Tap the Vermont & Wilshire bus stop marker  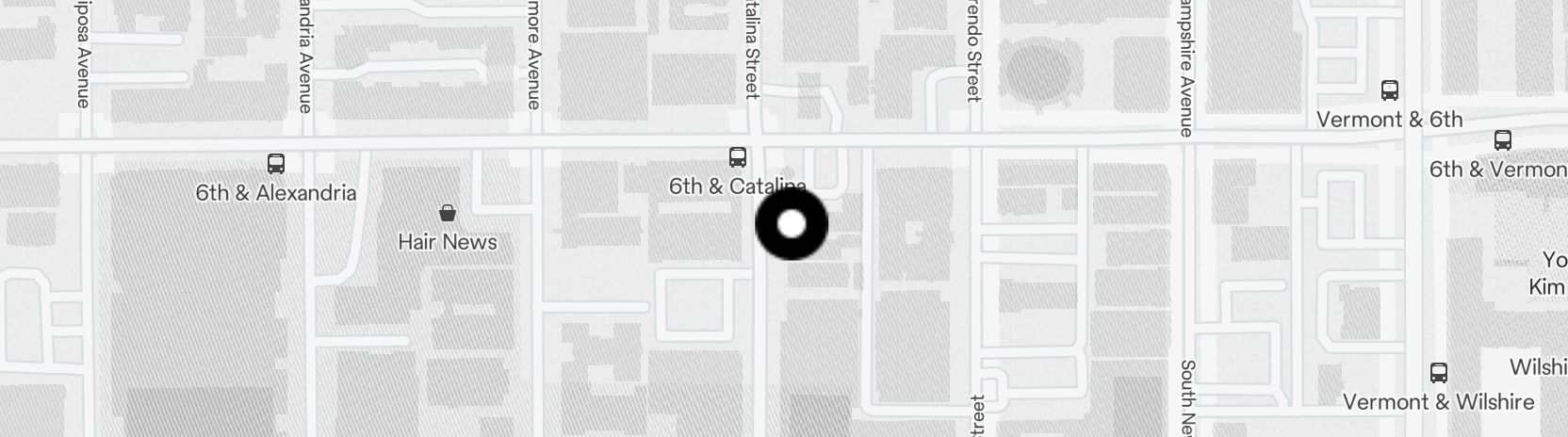click(x=1438, y=372)
